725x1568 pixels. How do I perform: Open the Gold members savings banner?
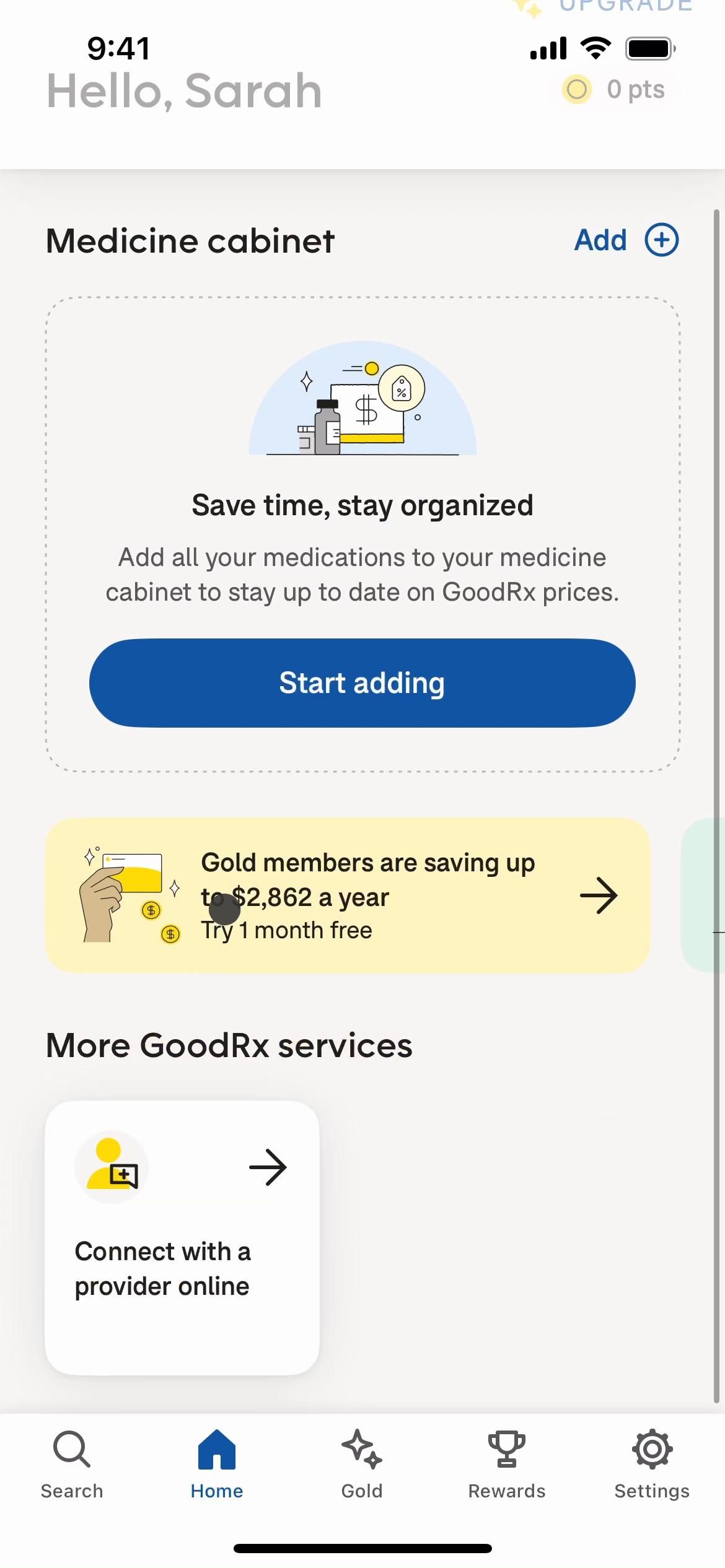coord(348,895)
